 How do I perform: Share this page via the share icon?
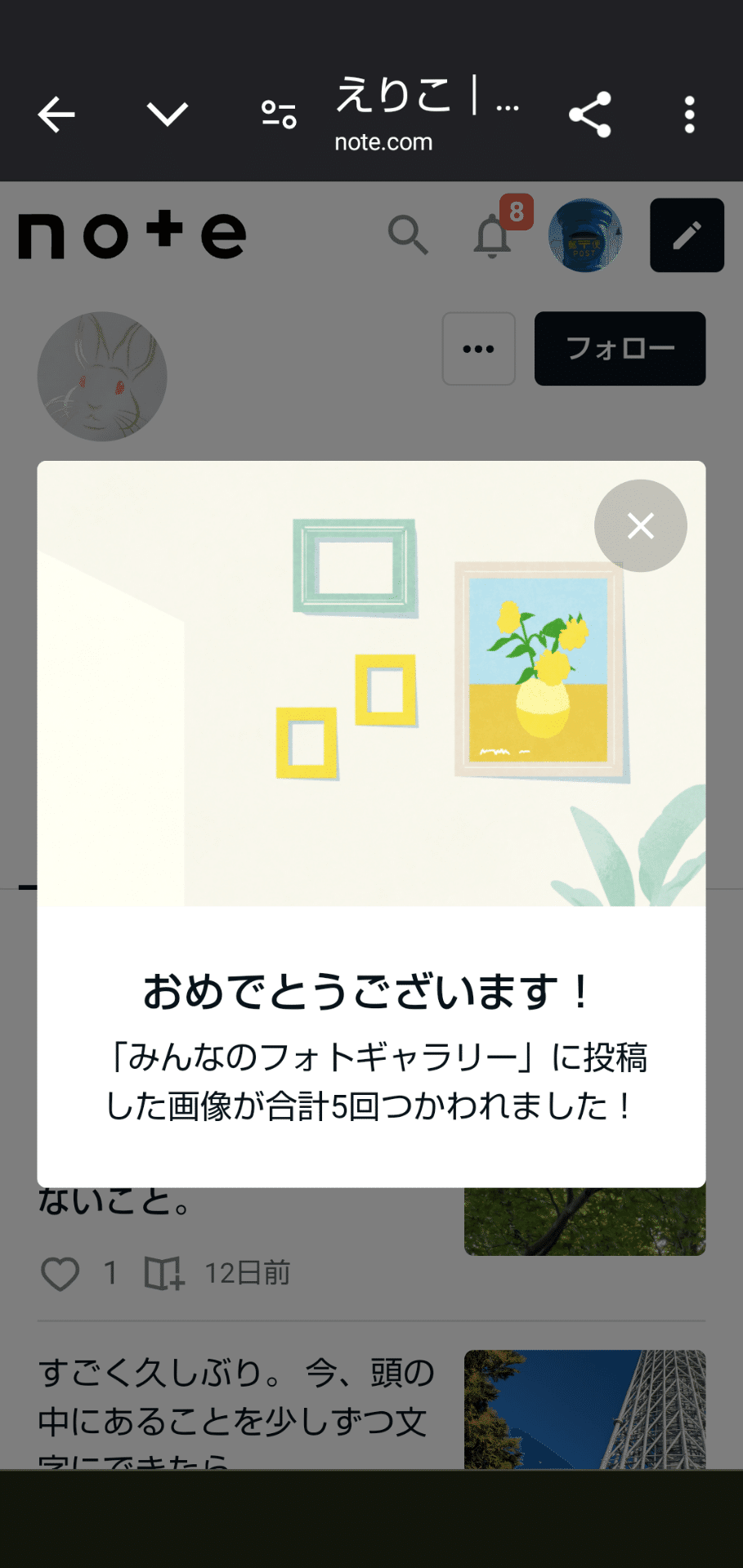pos(590,114)
